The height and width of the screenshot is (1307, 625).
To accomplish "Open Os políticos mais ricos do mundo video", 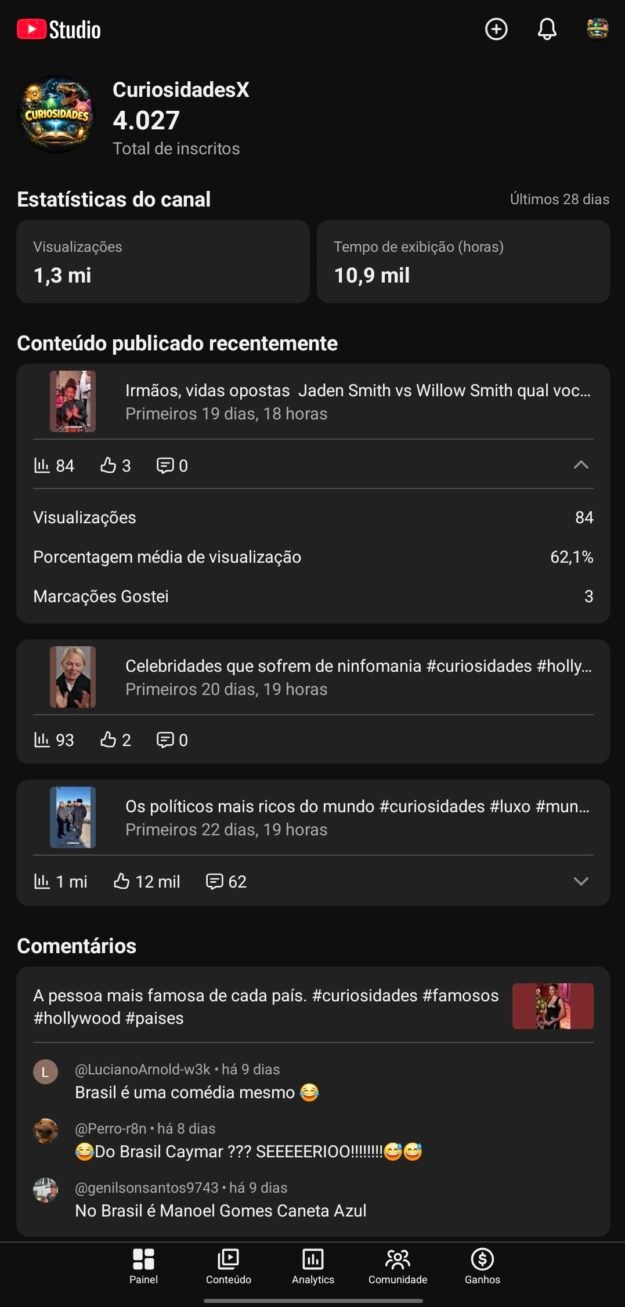I will click(357, 817).
